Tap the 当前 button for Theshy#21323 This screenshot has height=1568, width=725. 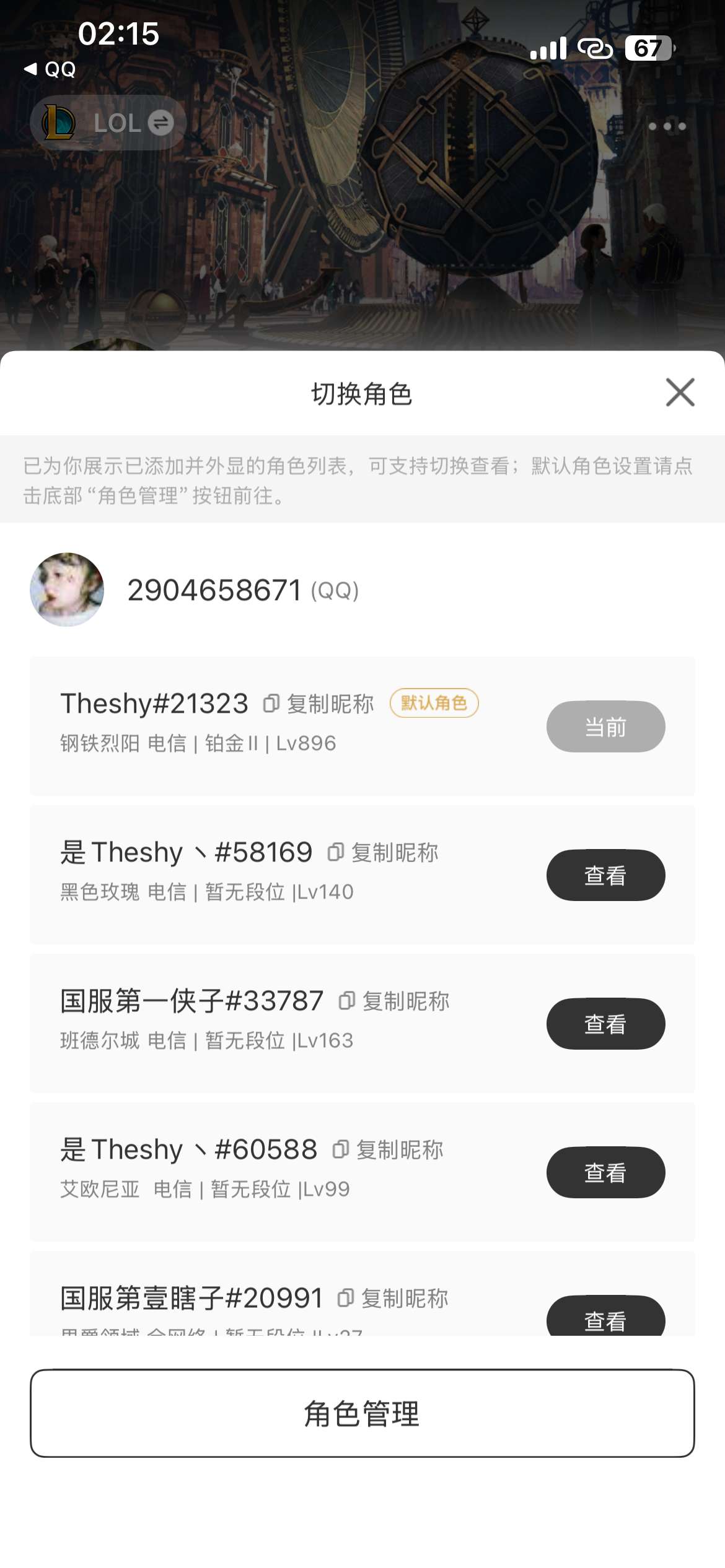605,726
